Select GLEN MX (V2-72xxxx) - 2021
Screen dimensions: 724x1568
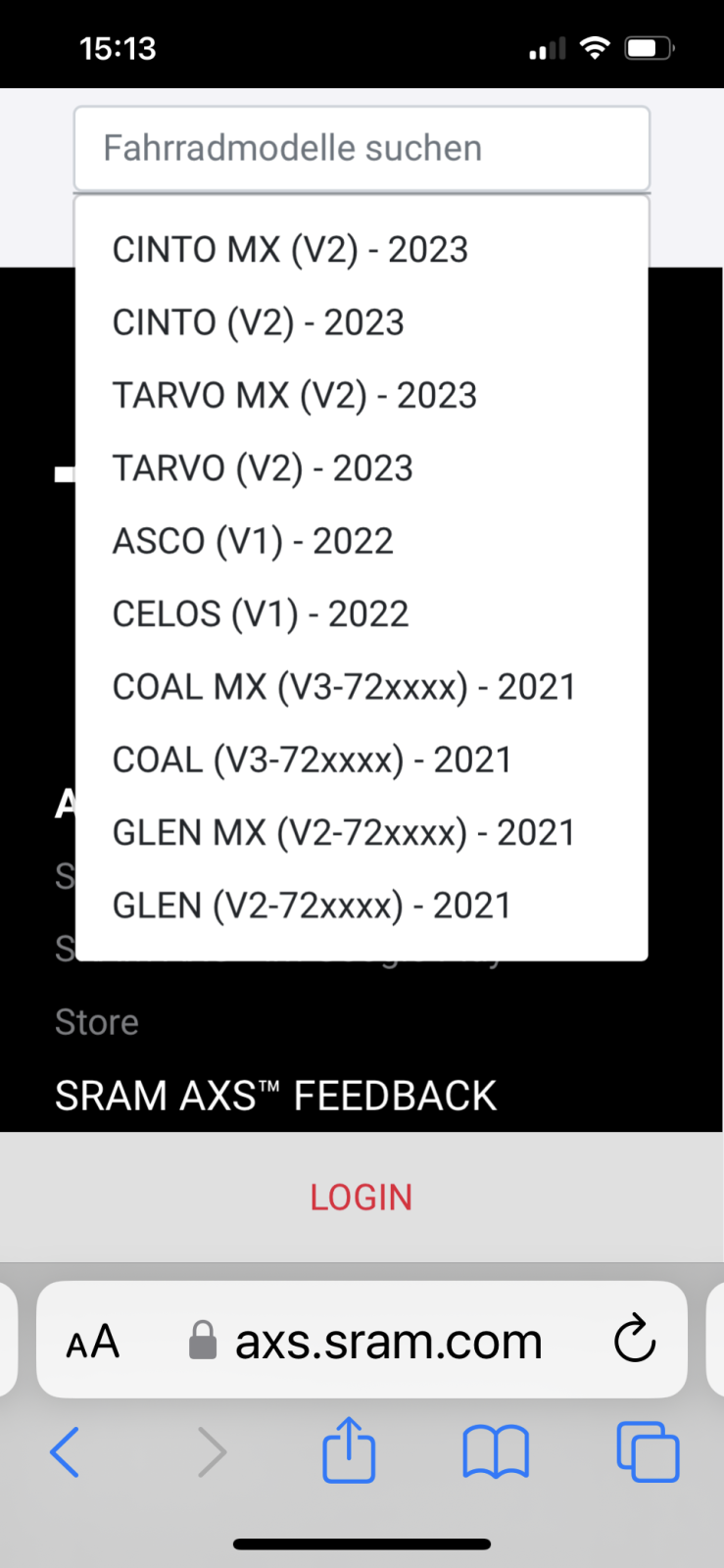click(344, 833)
